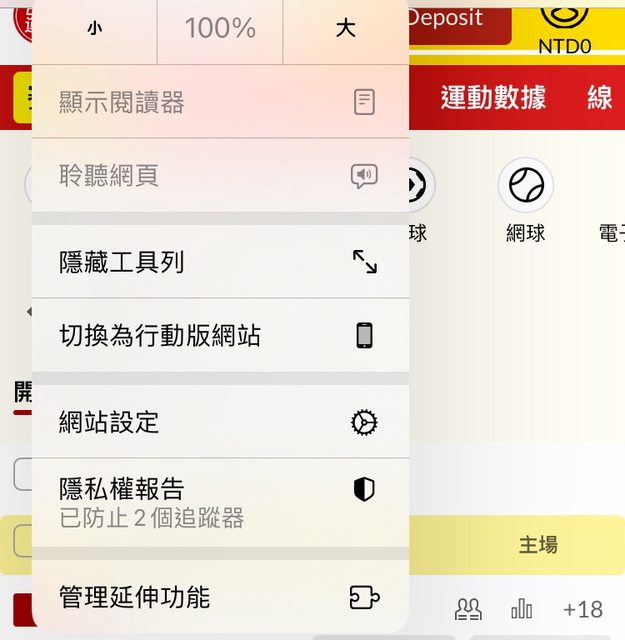Viewport: 625px width, 640px height.
Task: Tap the Deposit button
Action: click(x=458, y=20)
